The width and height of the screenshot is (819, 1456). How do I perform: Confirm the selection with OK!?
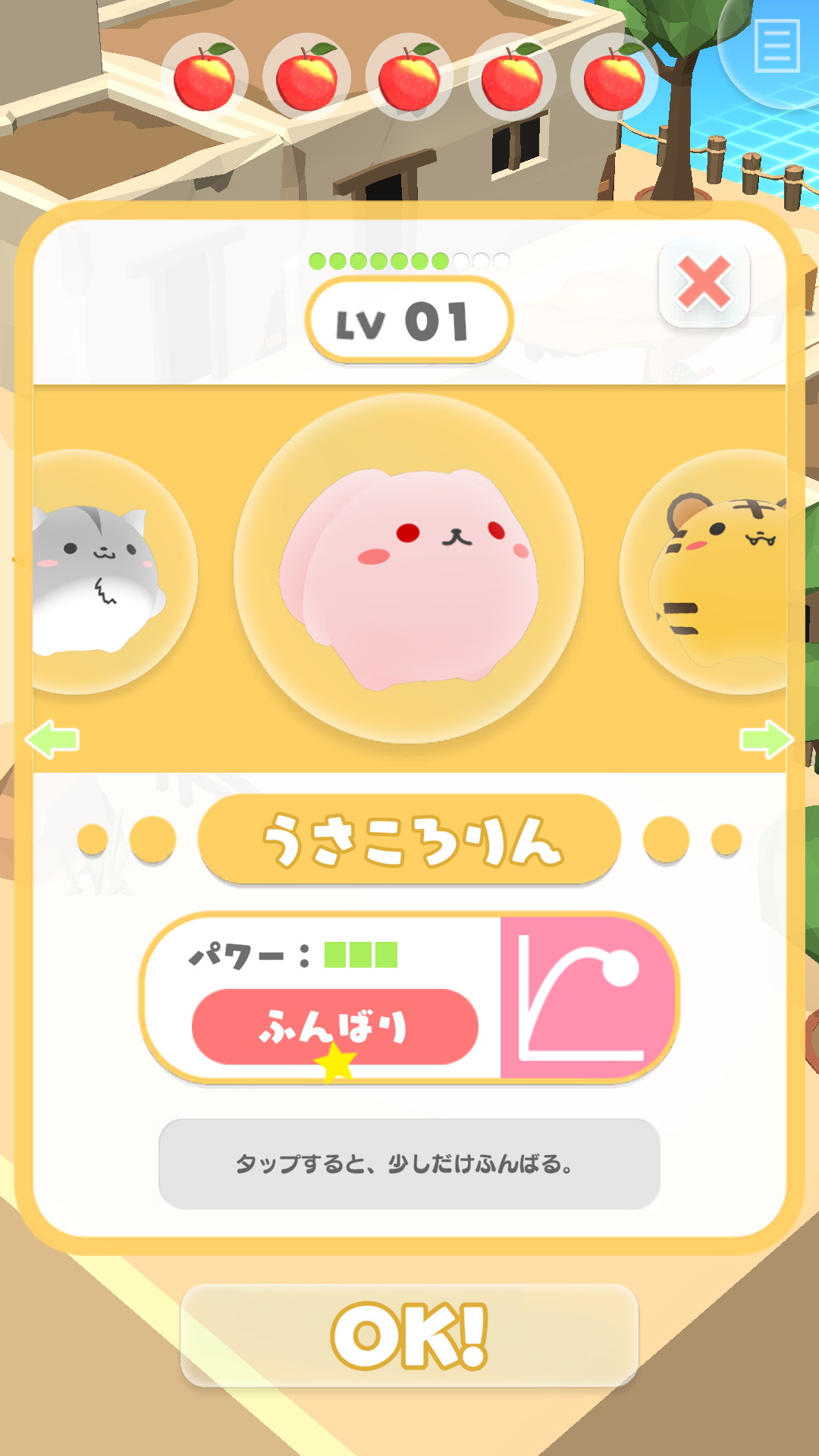pyautogui.click(x=409, y=1336)
